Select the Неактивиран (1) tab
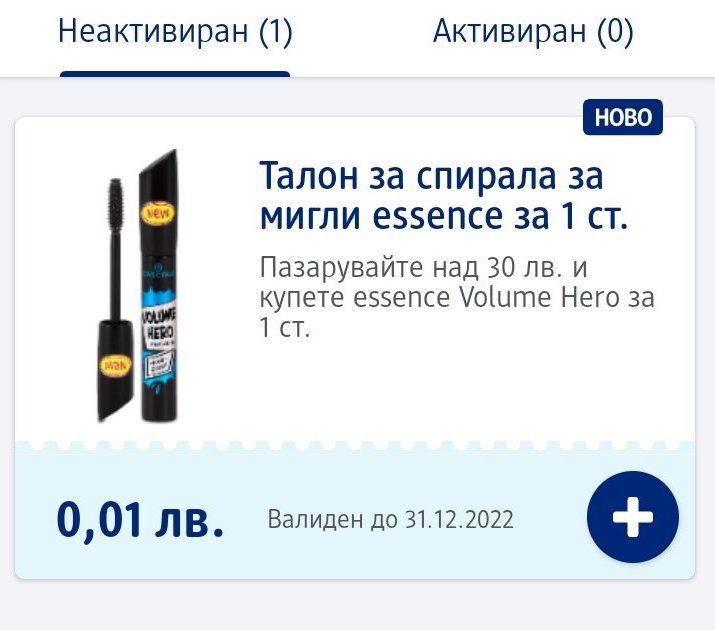 pos(175,32)
